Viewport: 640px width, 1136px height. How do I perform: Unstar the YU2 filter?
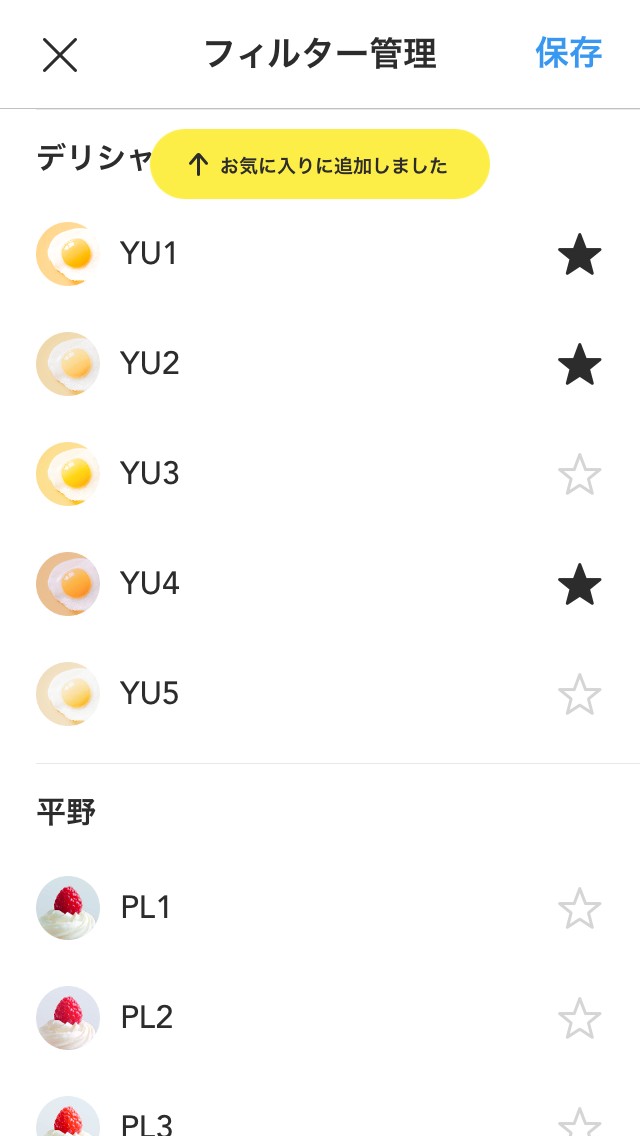click(579, 365)
